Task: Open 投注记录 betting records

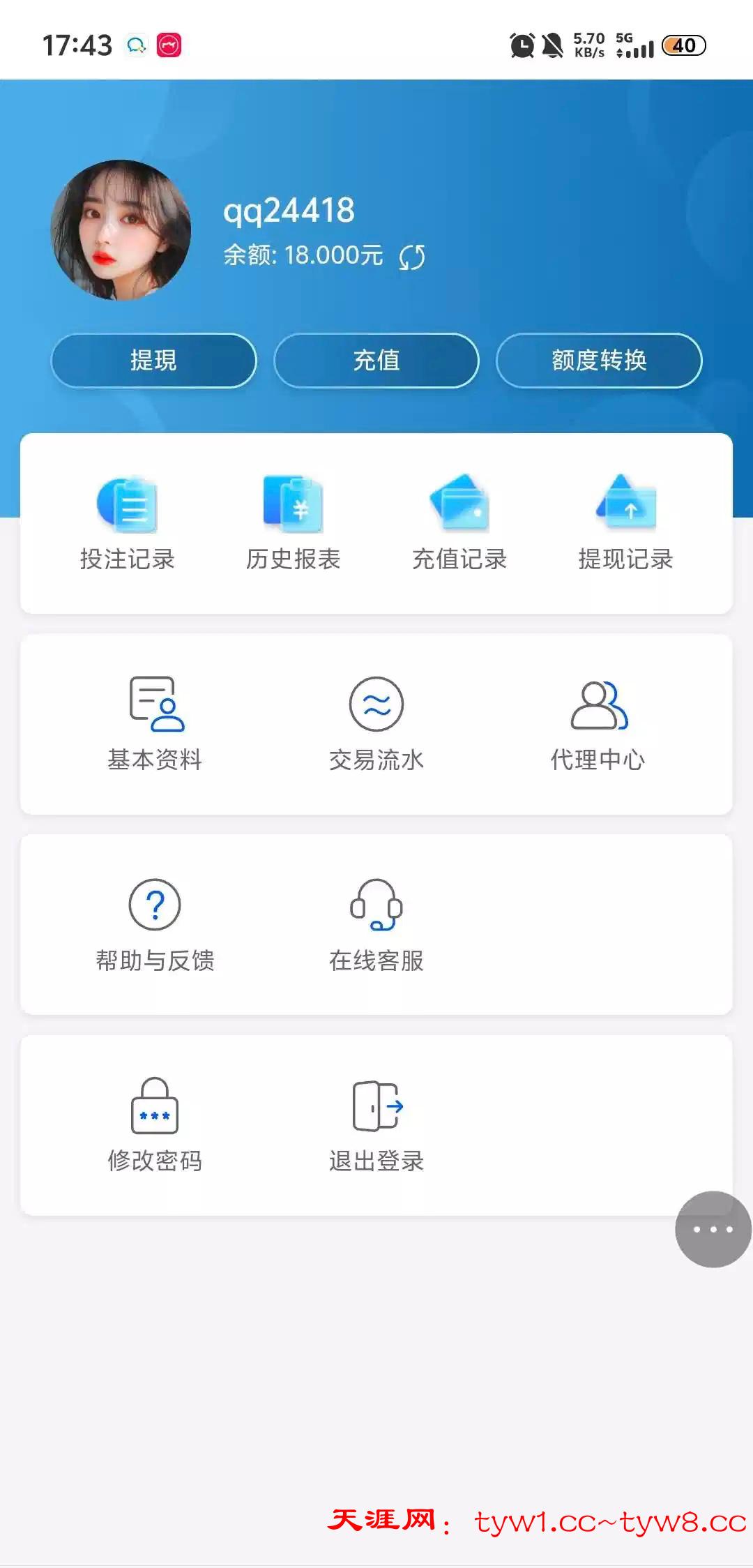Action: coord(127,523)
